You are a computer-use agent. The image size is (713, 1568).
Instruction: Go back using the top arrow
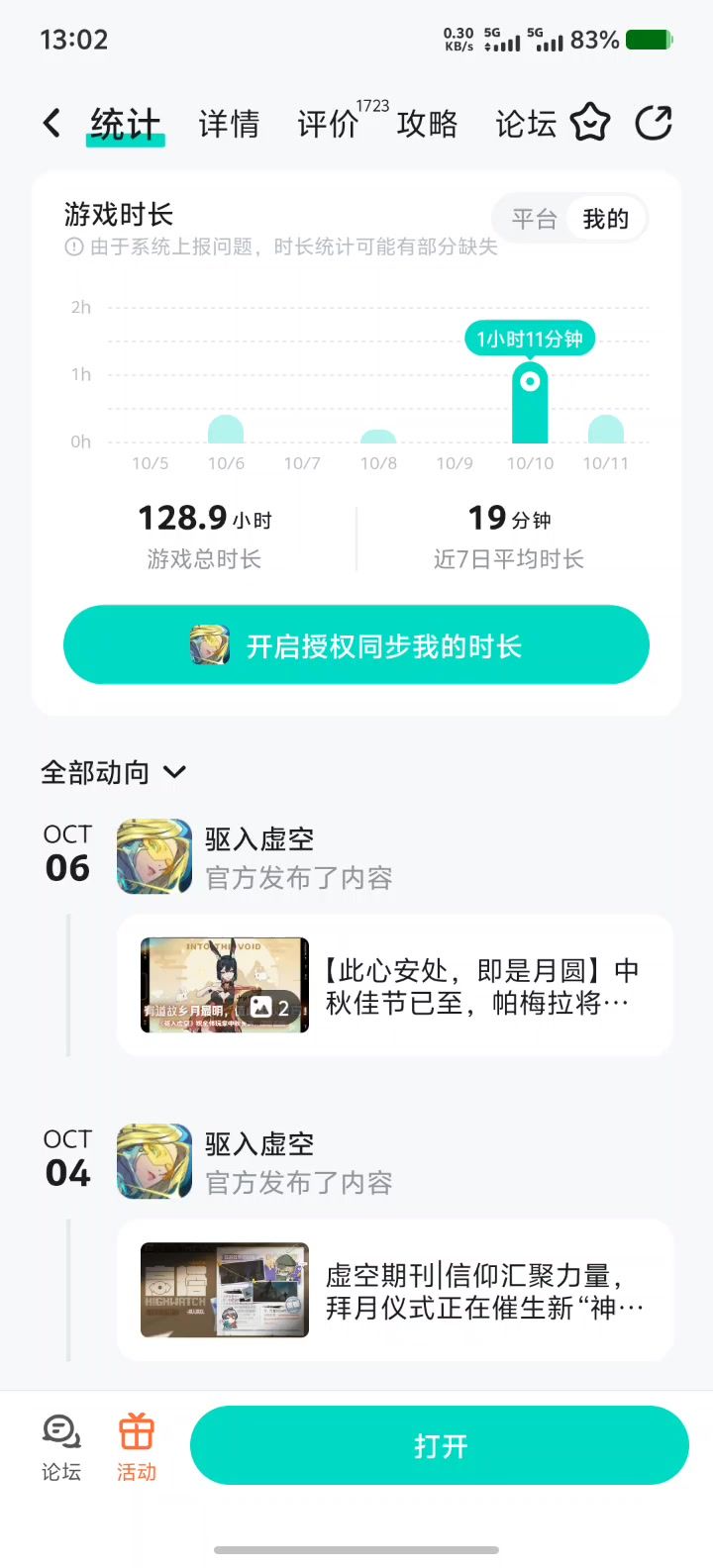click(51, 124)
